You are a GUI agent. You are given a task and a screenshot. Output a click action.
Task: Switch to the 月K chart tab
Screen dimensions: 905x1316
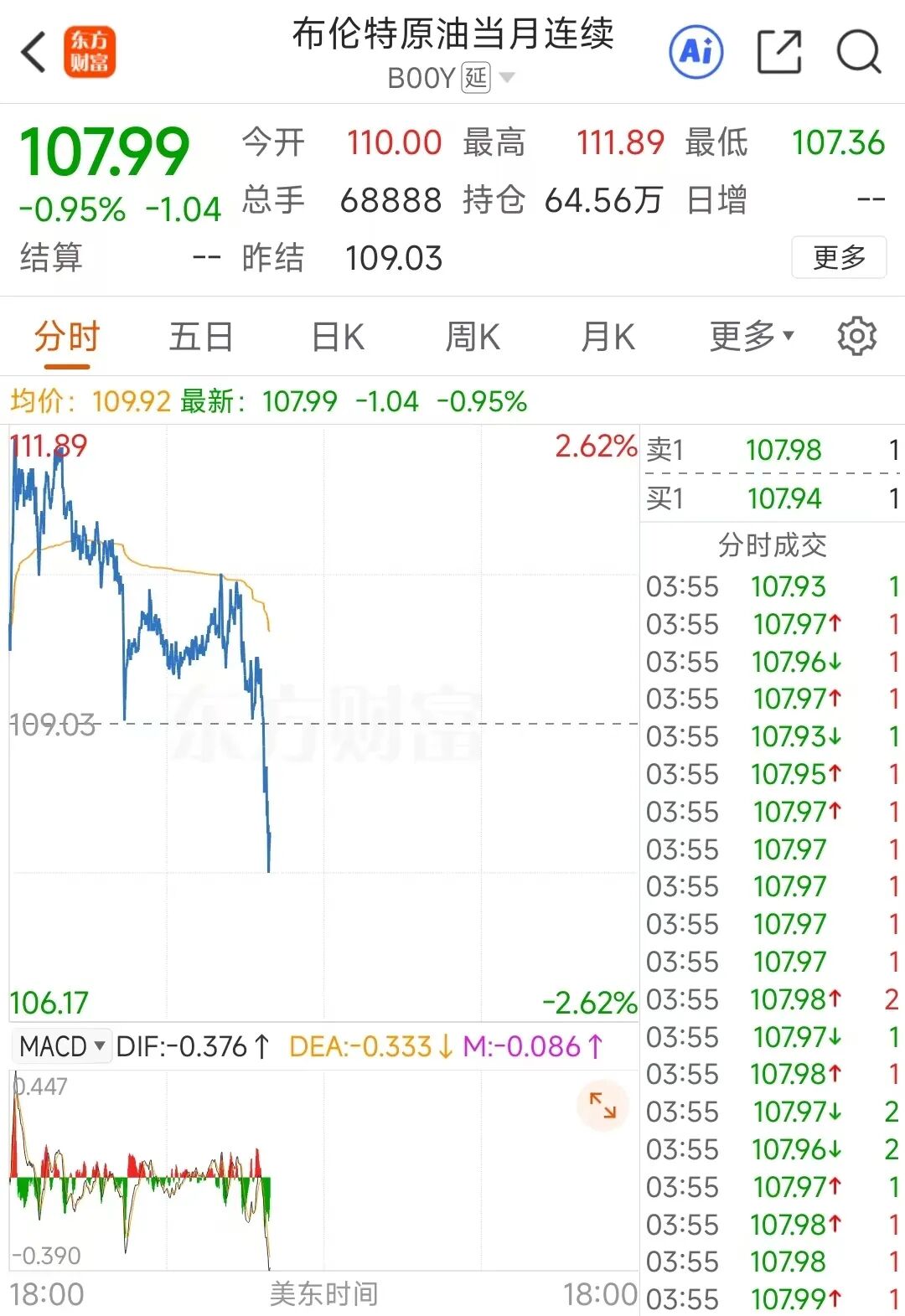pyautogui.click(x=608, y=338)
